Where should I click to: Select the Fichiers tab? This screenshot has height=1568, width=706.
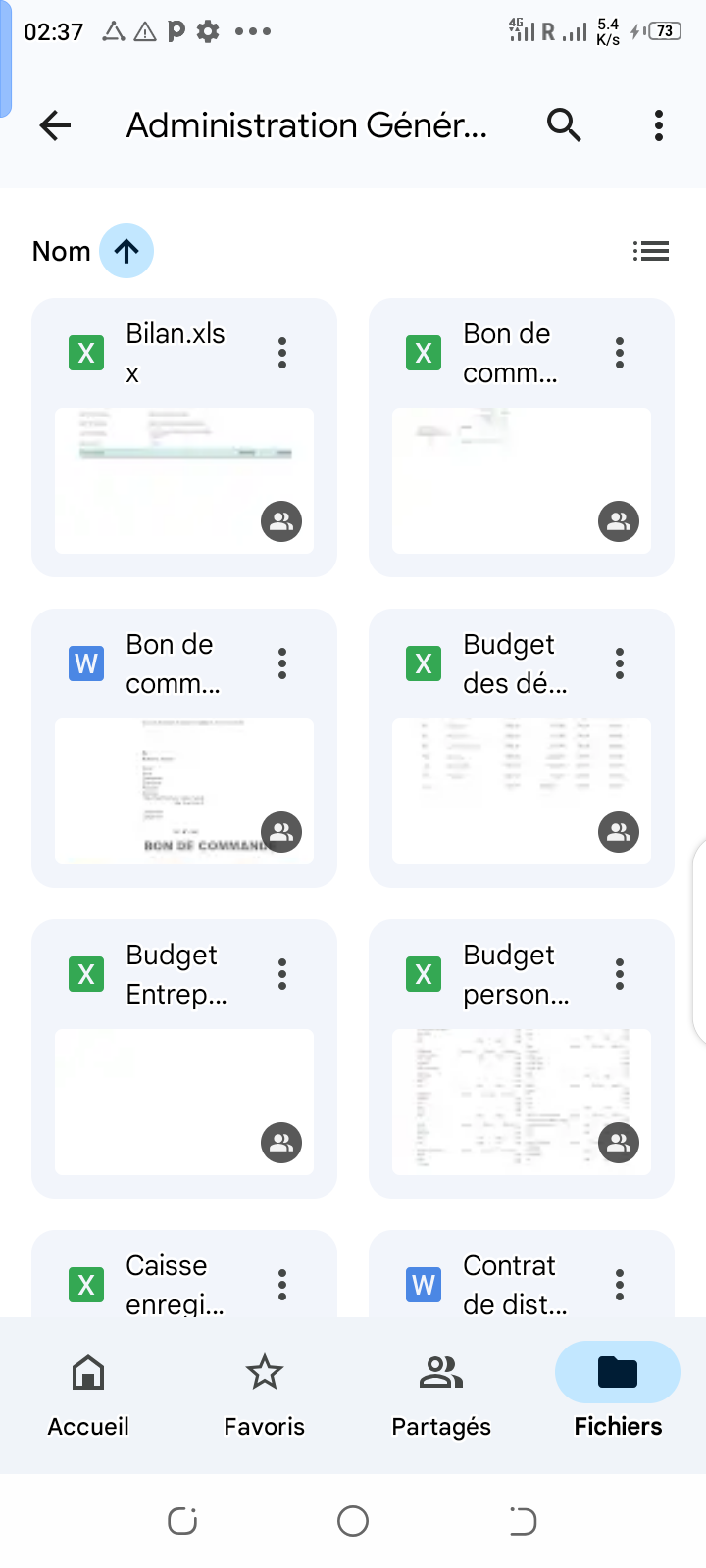pos(618,1396)
